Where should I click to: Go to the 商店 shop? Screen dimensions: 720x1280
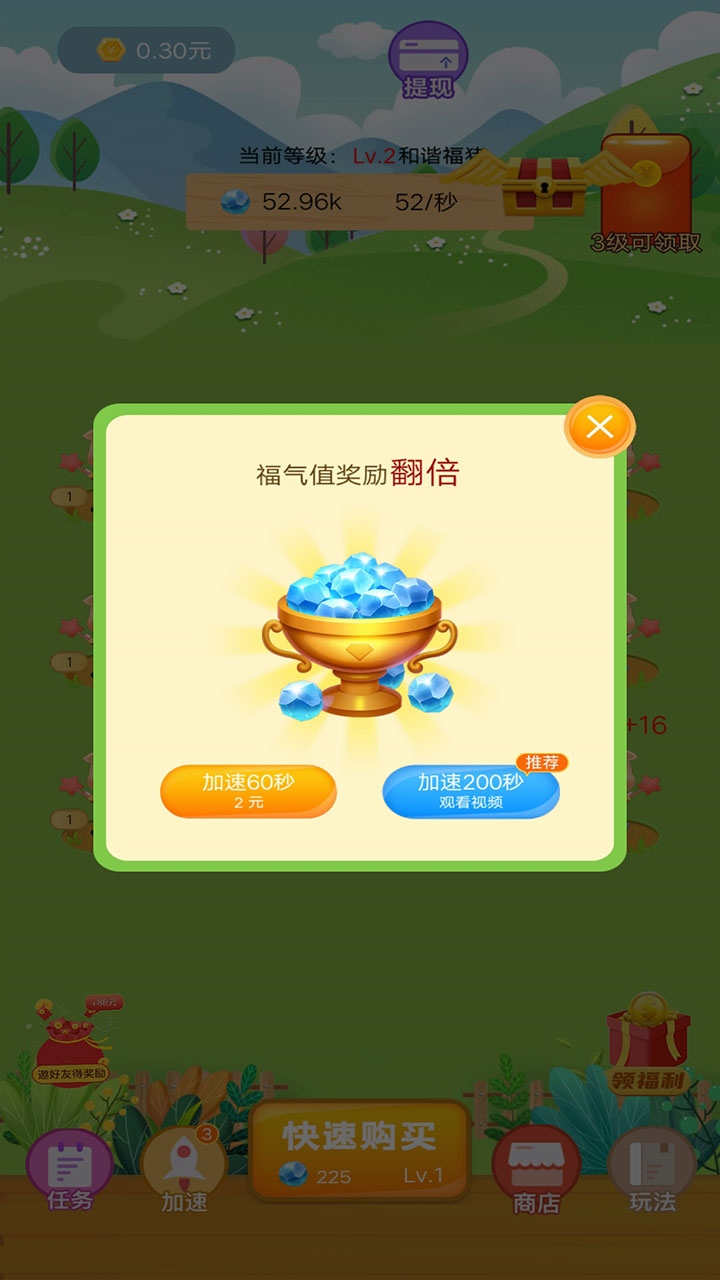click(536, 1172)
